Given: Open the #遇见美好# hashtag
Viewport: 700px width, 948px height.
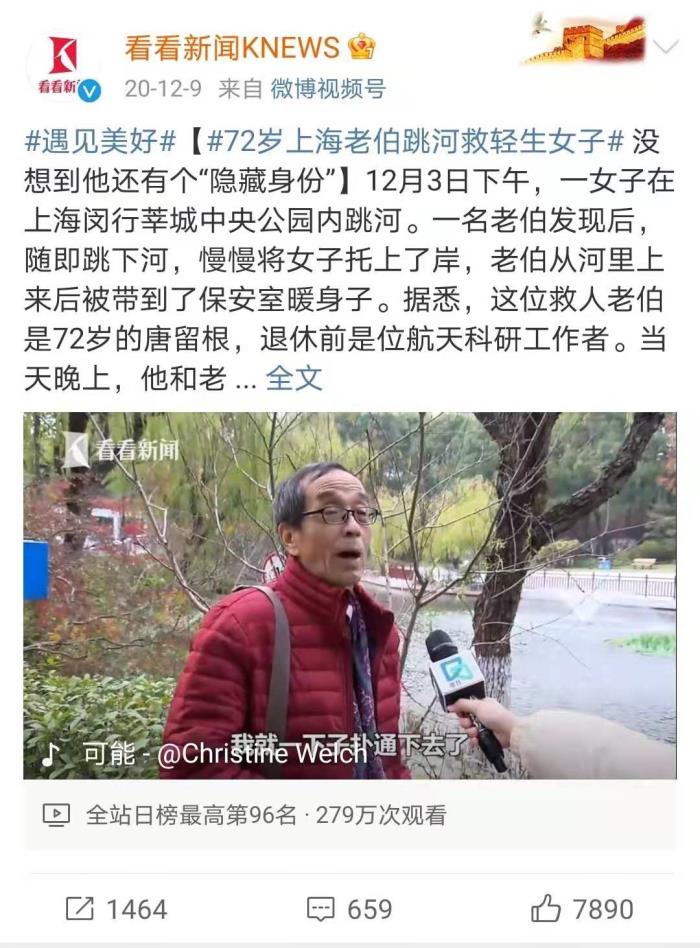Looking at the screenshot, I should tap(99, 140).
